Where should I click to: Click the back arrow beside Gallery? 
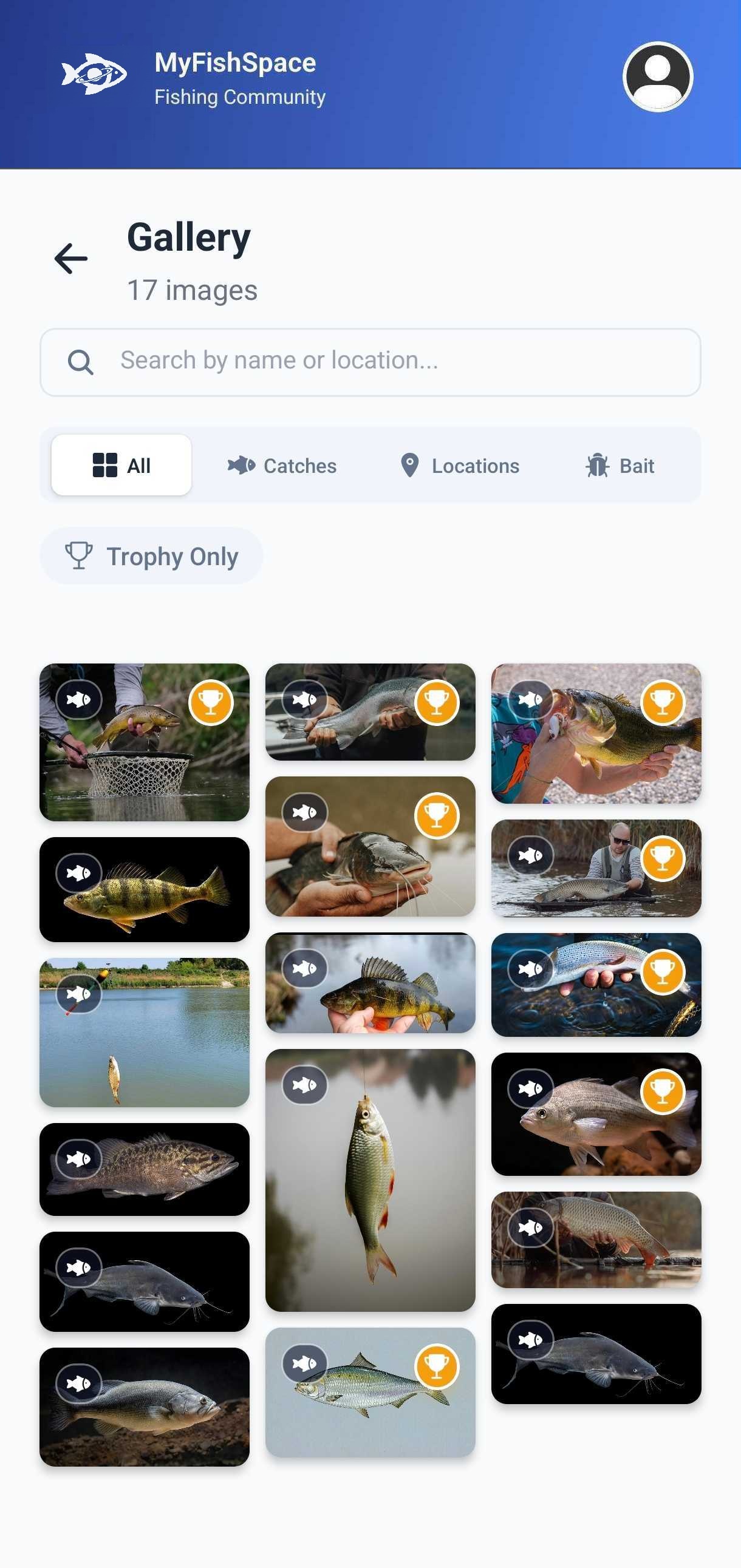70,258
